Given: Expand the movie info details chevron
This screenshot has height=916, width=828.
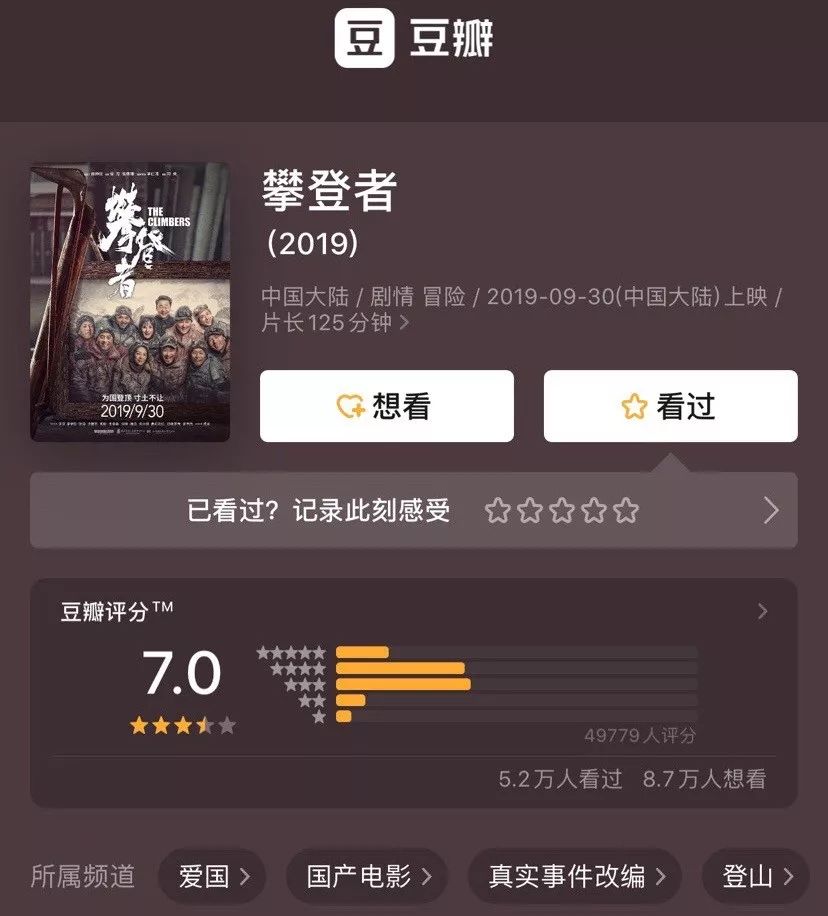Looking at the screenshot, I should click(x=404, y=323).
